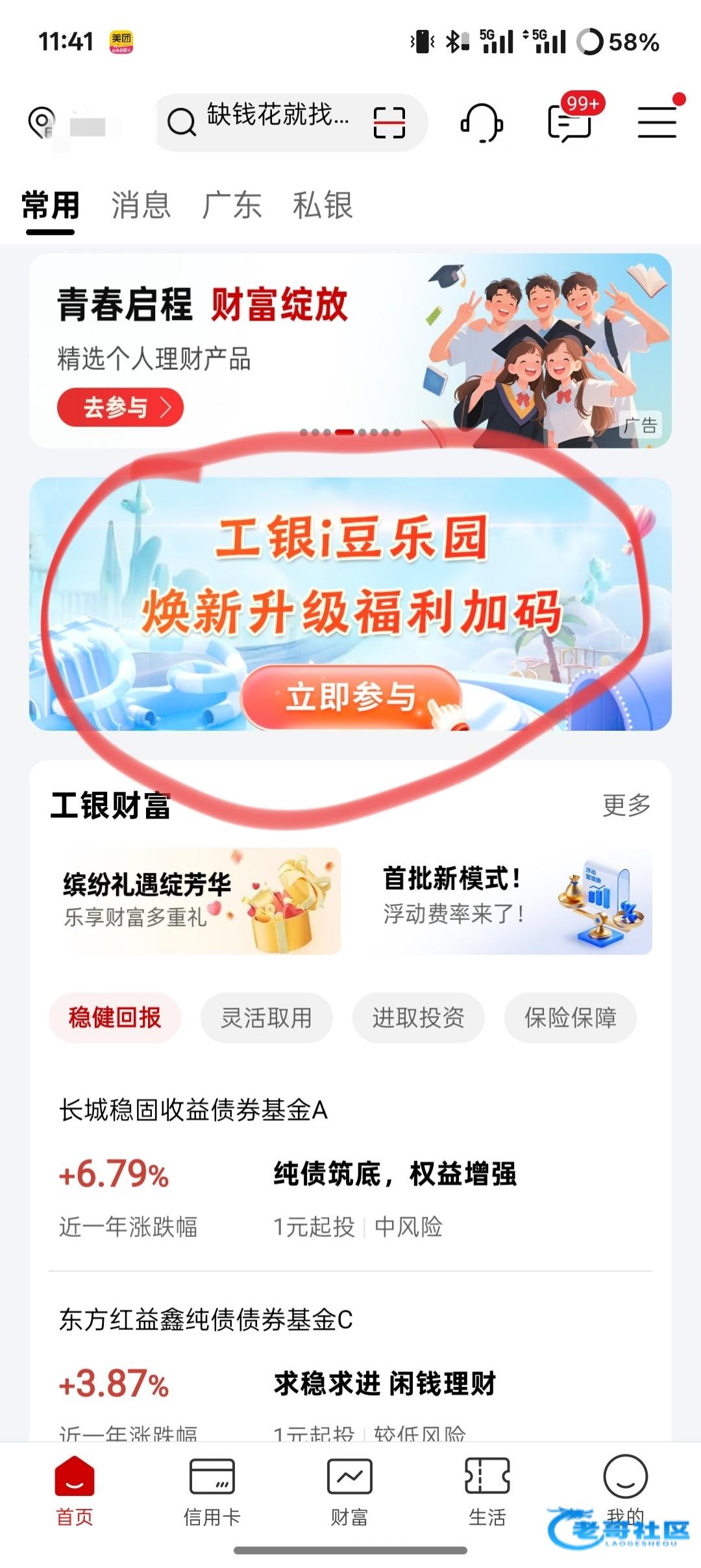
Task: Switch to the 私银 tab
Action: pyautogui.click(x=323, y=205)
